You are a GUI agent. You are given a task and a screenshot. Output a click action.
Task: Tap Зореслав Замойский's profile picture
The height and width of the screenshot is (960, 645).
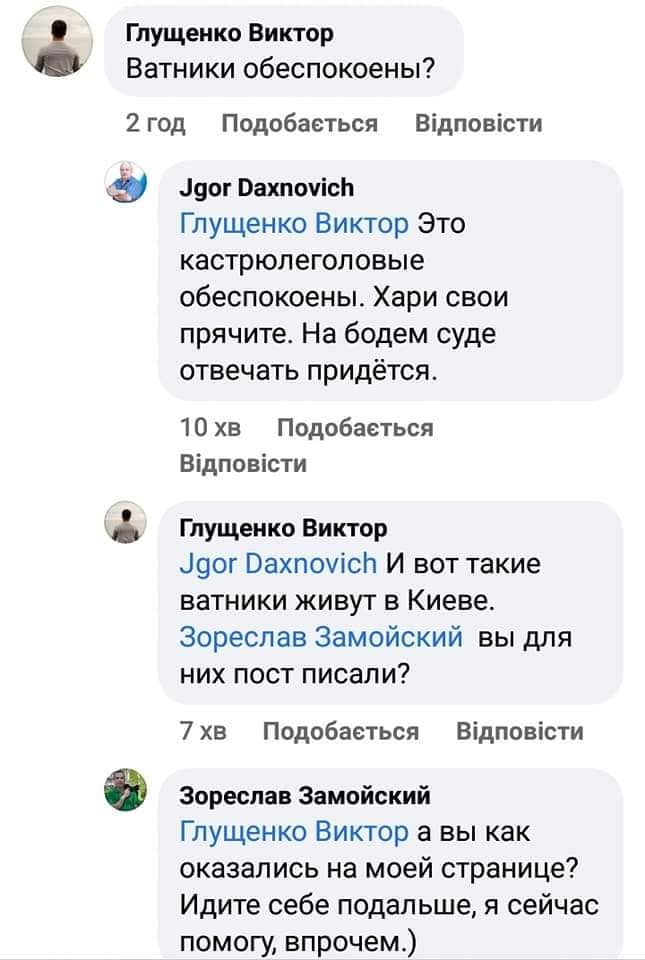click(x=126, y=790)
